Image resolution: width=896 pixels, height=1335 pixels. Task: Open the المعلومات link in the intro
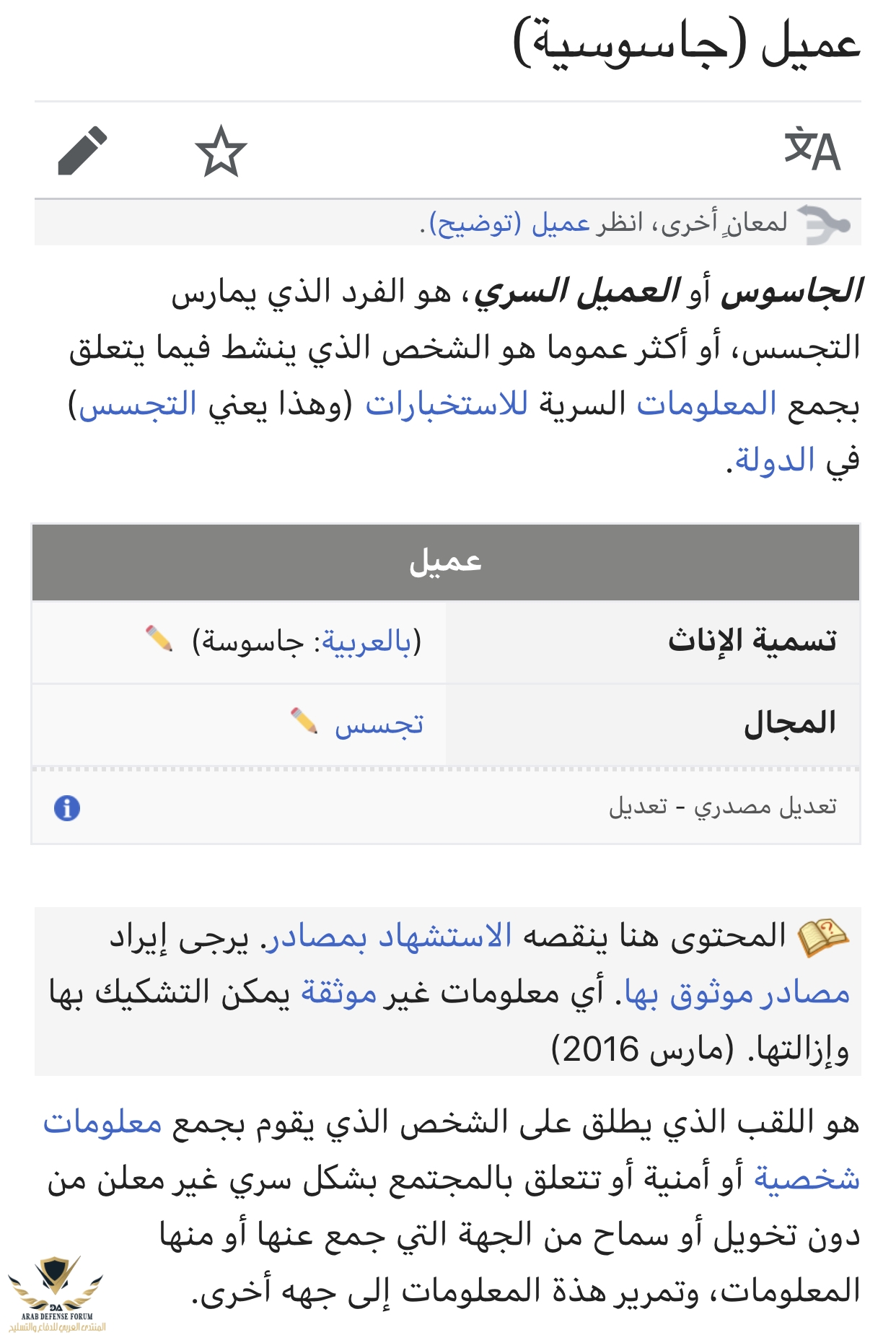coord(706,404)
